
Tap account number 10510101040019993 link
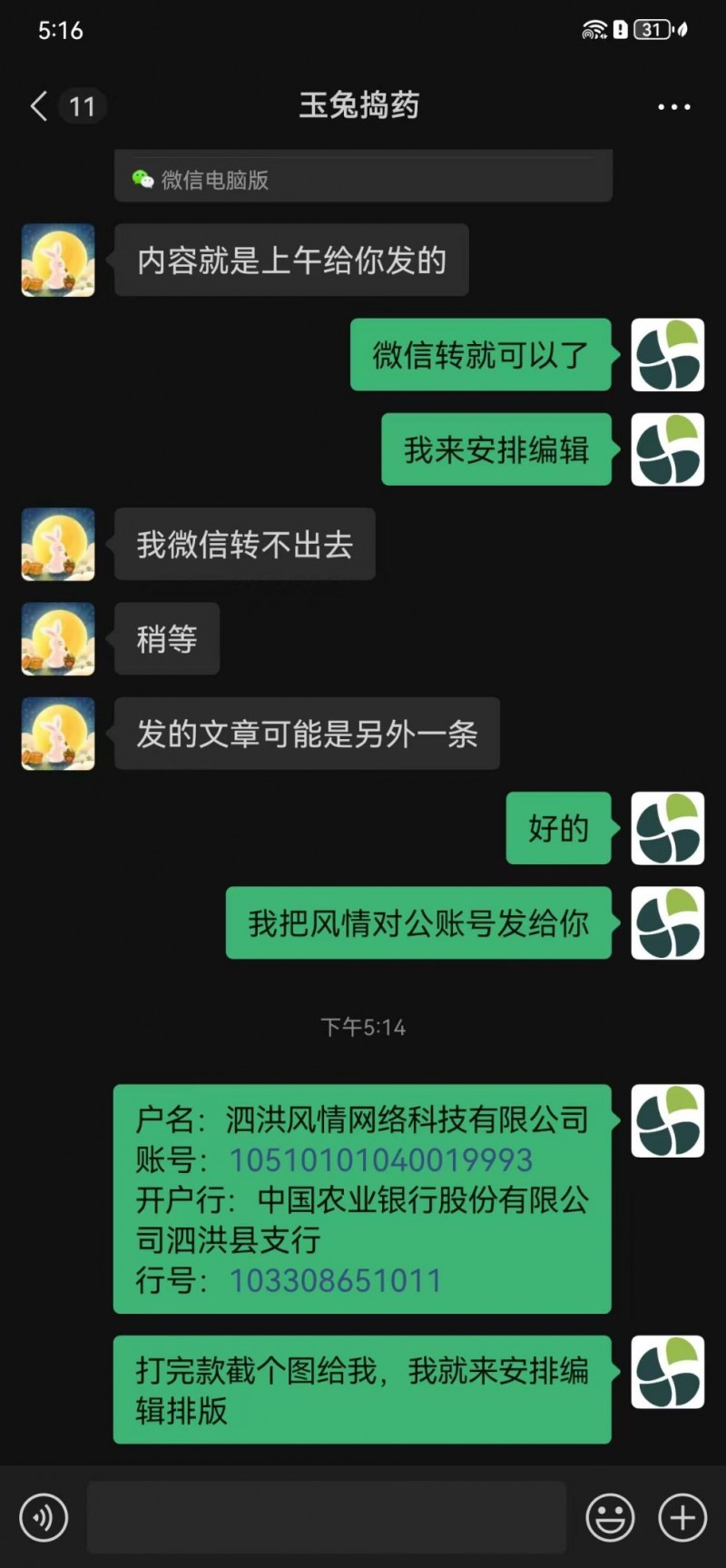coord(381,1160)
